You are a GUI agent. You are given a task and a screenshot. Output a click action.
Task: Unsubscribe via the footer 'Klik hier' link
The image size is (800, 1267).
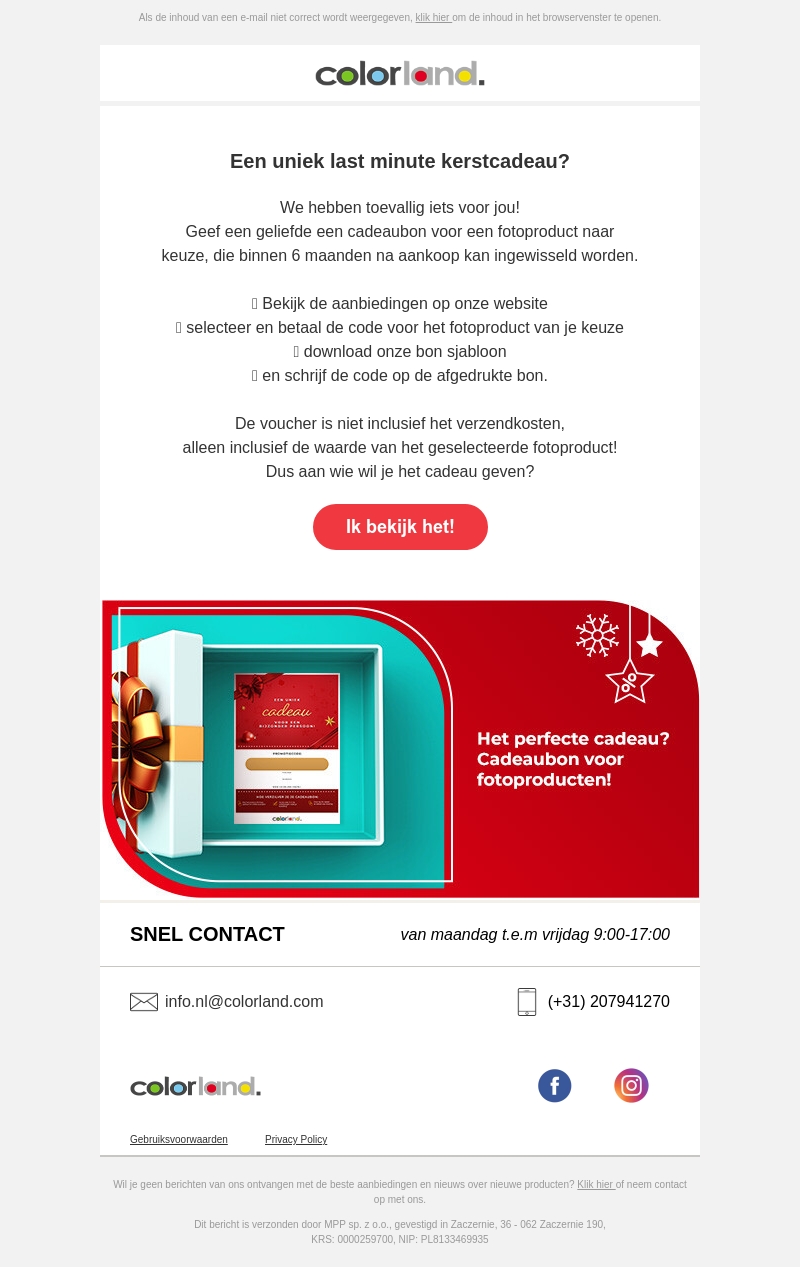[x=595, y=1185]
